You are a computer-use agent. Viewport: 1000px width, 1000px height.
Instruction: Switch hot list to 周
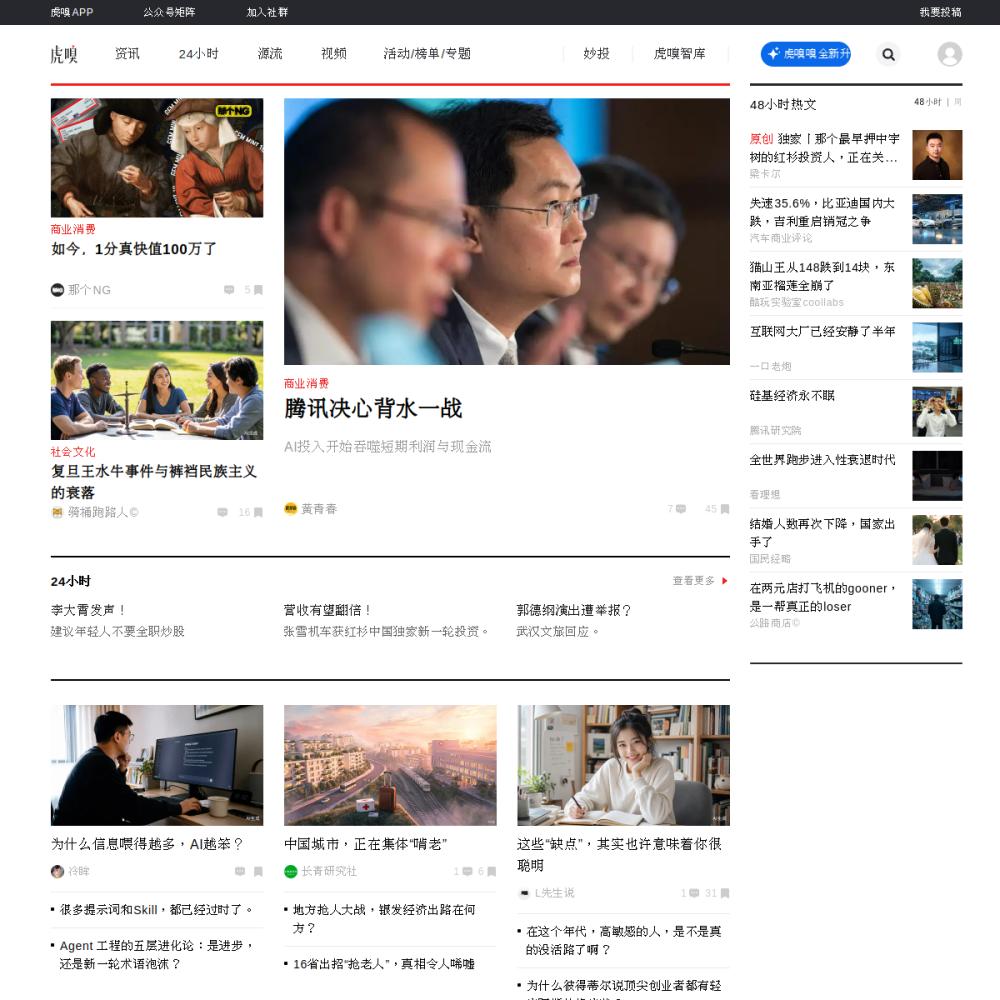click(957, 102)
